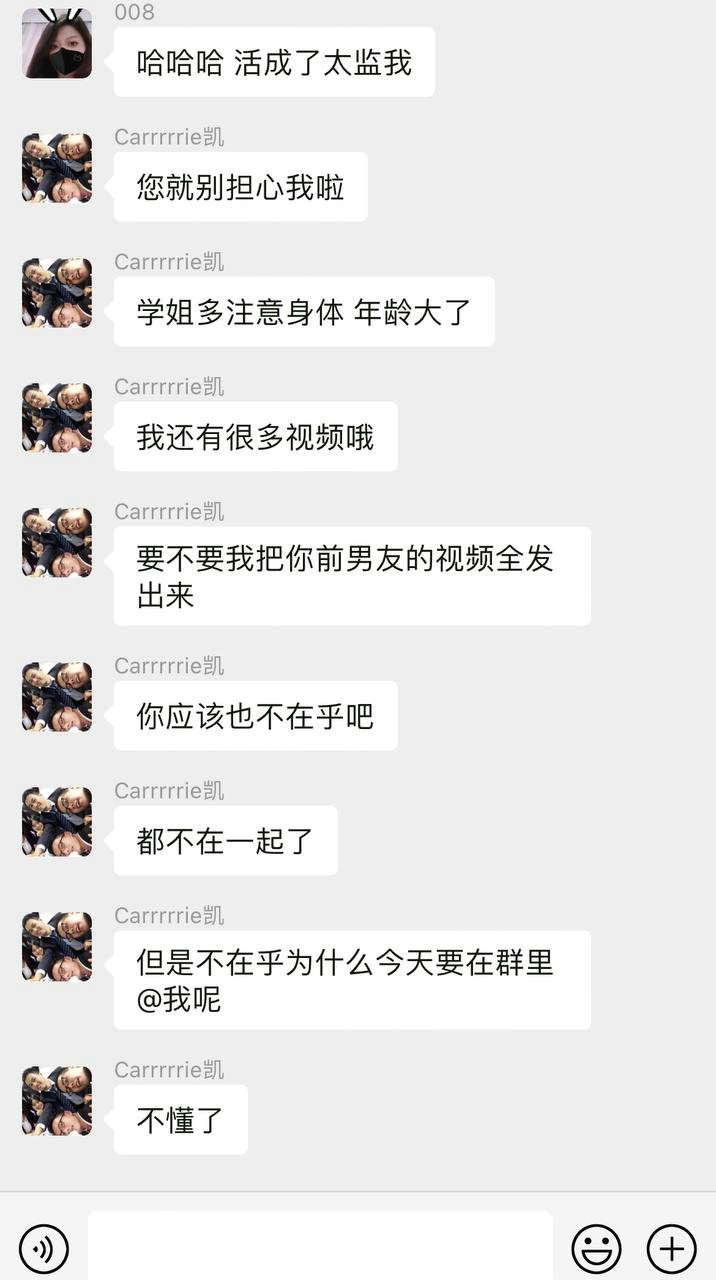Open Carrrrrie凯's avatar beside 不懂了
Viewport: 716px width, 1280px height.
point(57,1100)
